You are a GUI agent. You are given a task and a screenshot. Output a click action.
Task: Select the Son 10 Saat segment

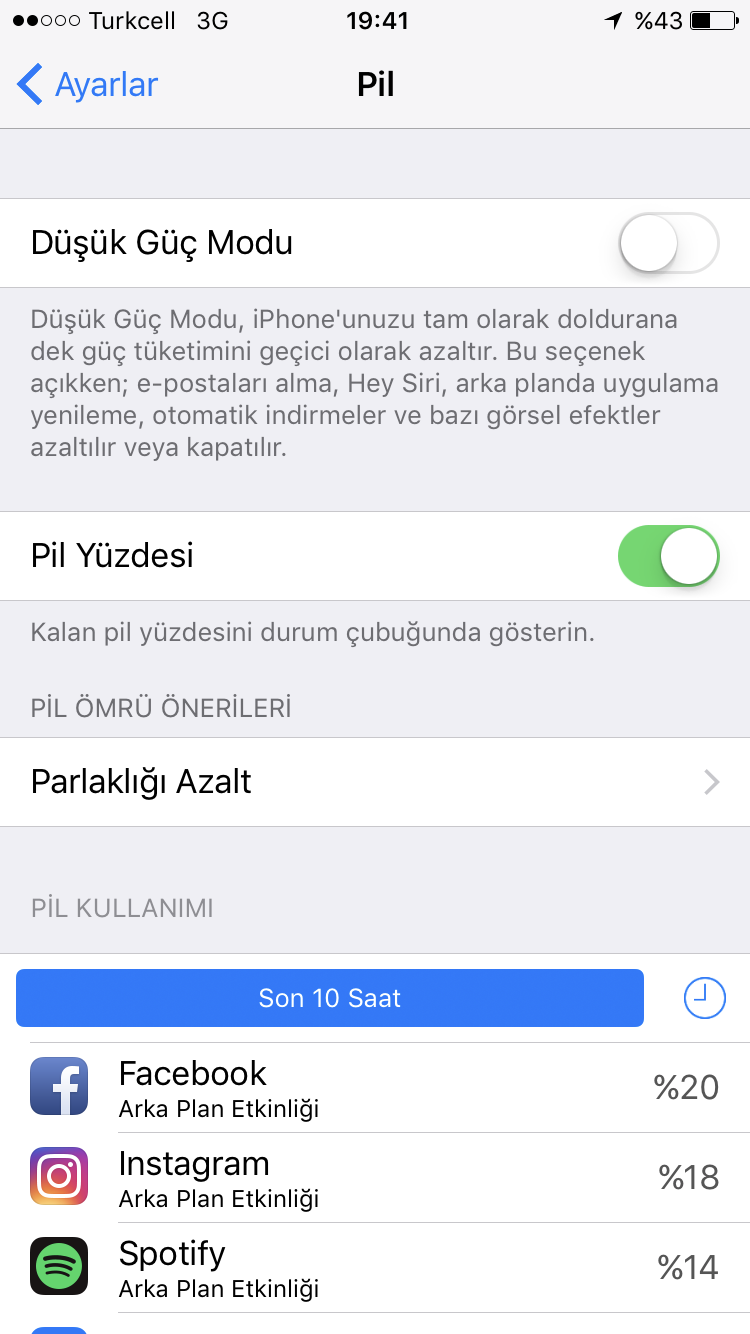click(x=330, y=998)
